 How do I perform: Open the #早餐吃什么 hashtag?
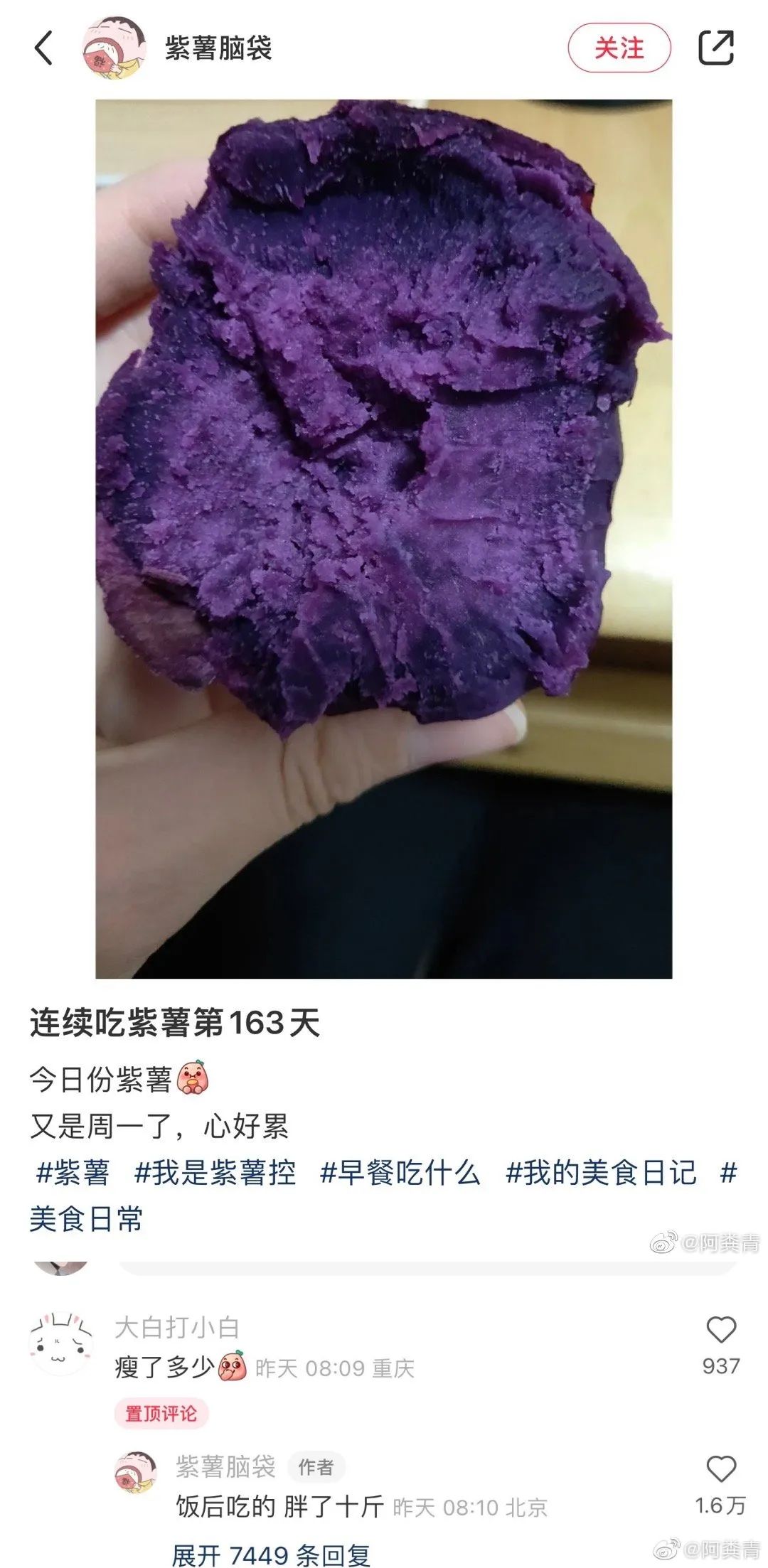(400, 1173)
